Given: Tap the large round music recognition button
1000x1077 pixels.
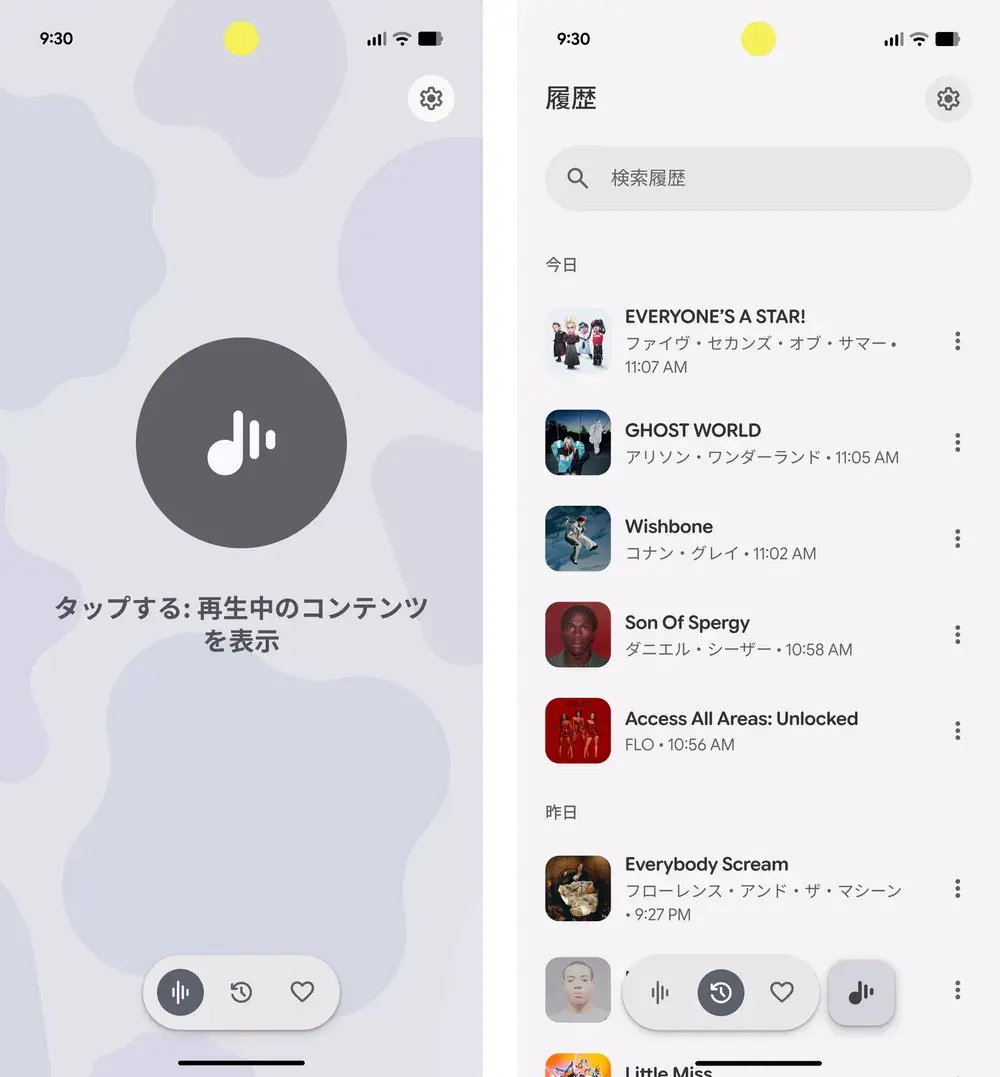Looking at the screenshot, I should (x=241, y=443).
